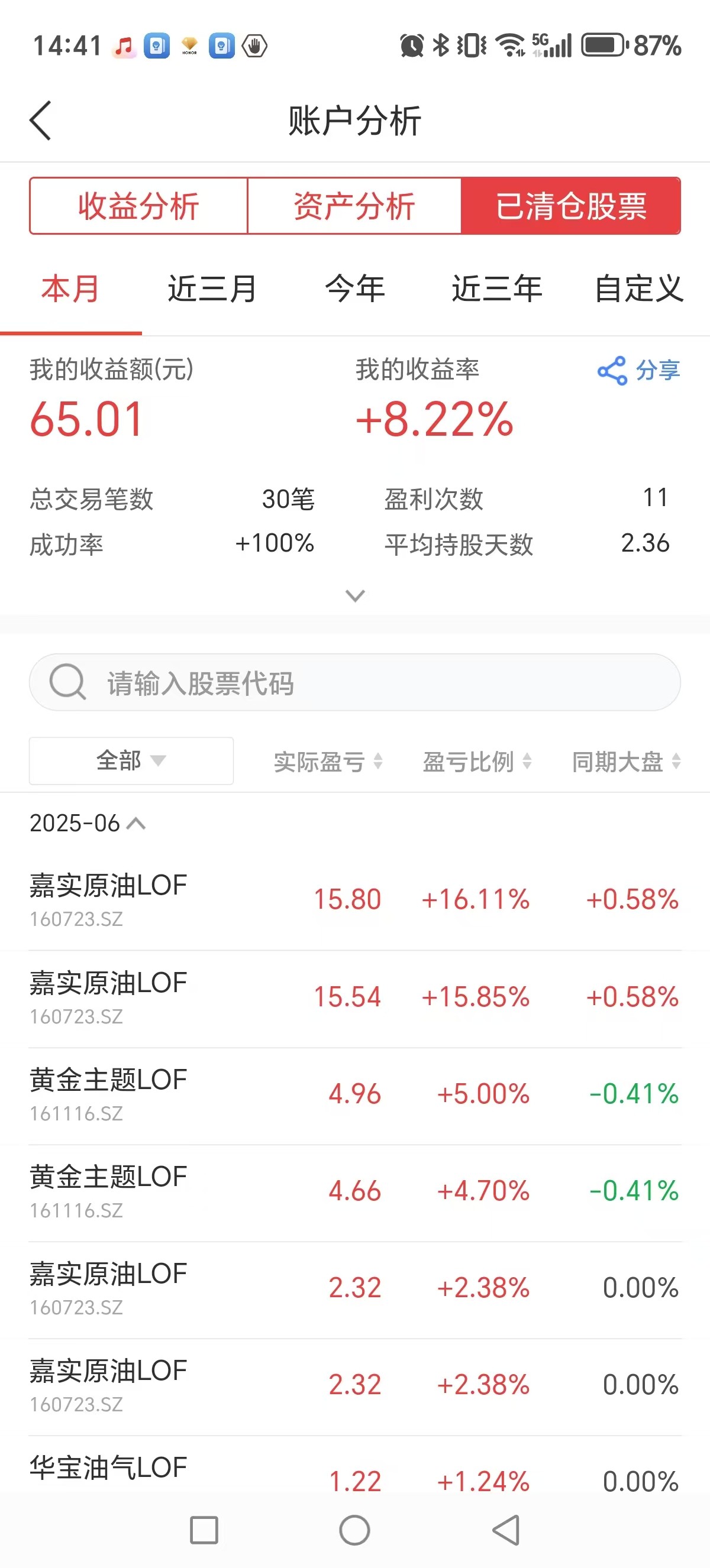This screenshot has width=710, height=1568.
Task: Switch to 资产分析 tab
Action: click(354, 206)
